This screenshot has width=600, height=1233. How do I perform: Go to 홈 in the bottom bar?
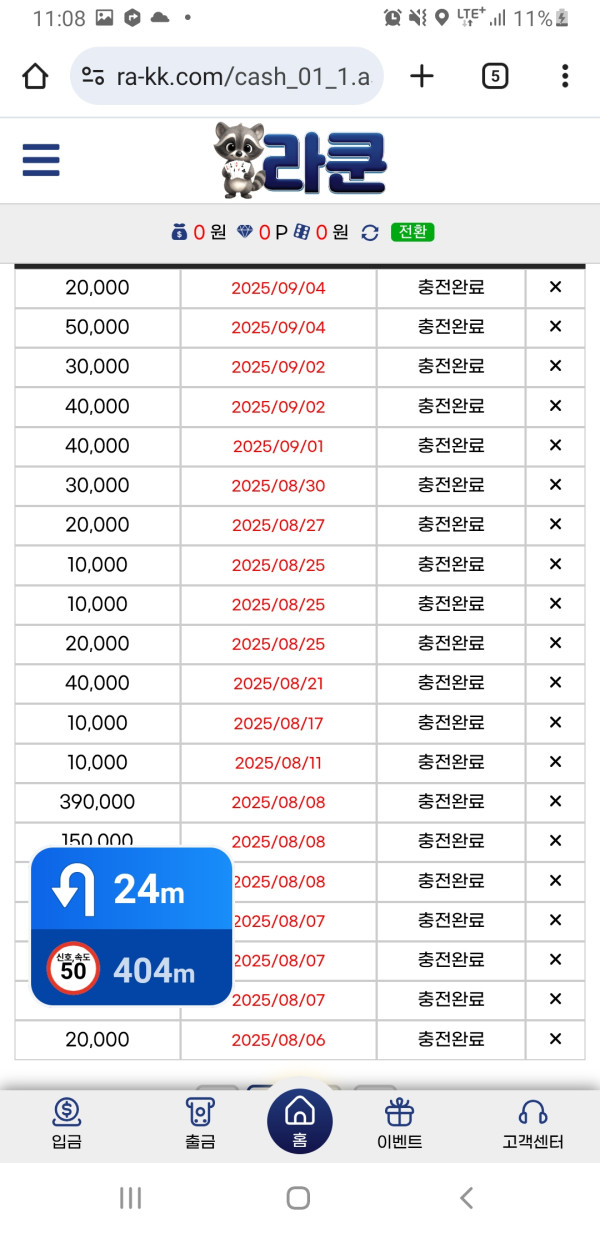click(299, 1121)
